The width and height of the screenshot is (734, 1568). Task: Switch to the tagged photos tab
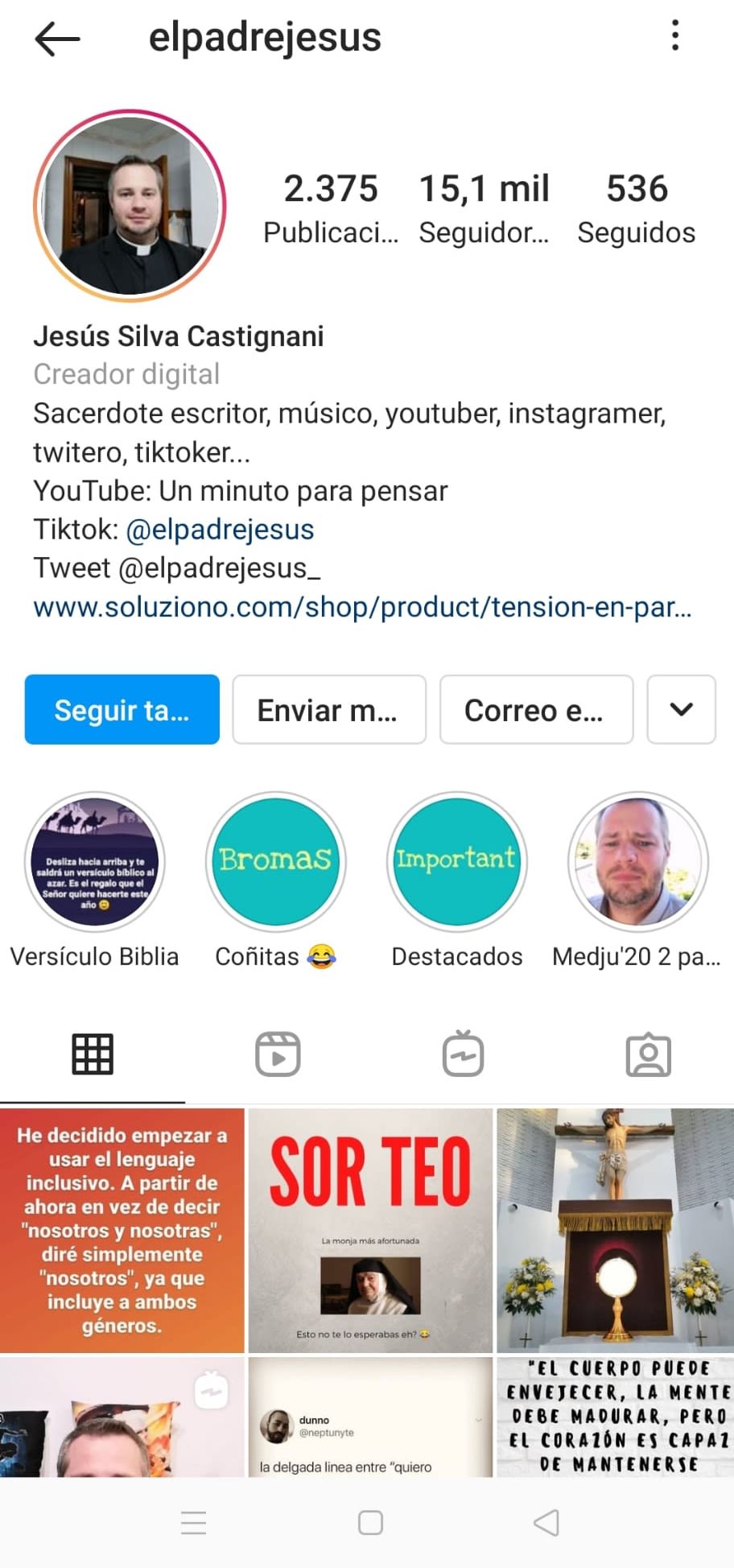point(648,1054)
